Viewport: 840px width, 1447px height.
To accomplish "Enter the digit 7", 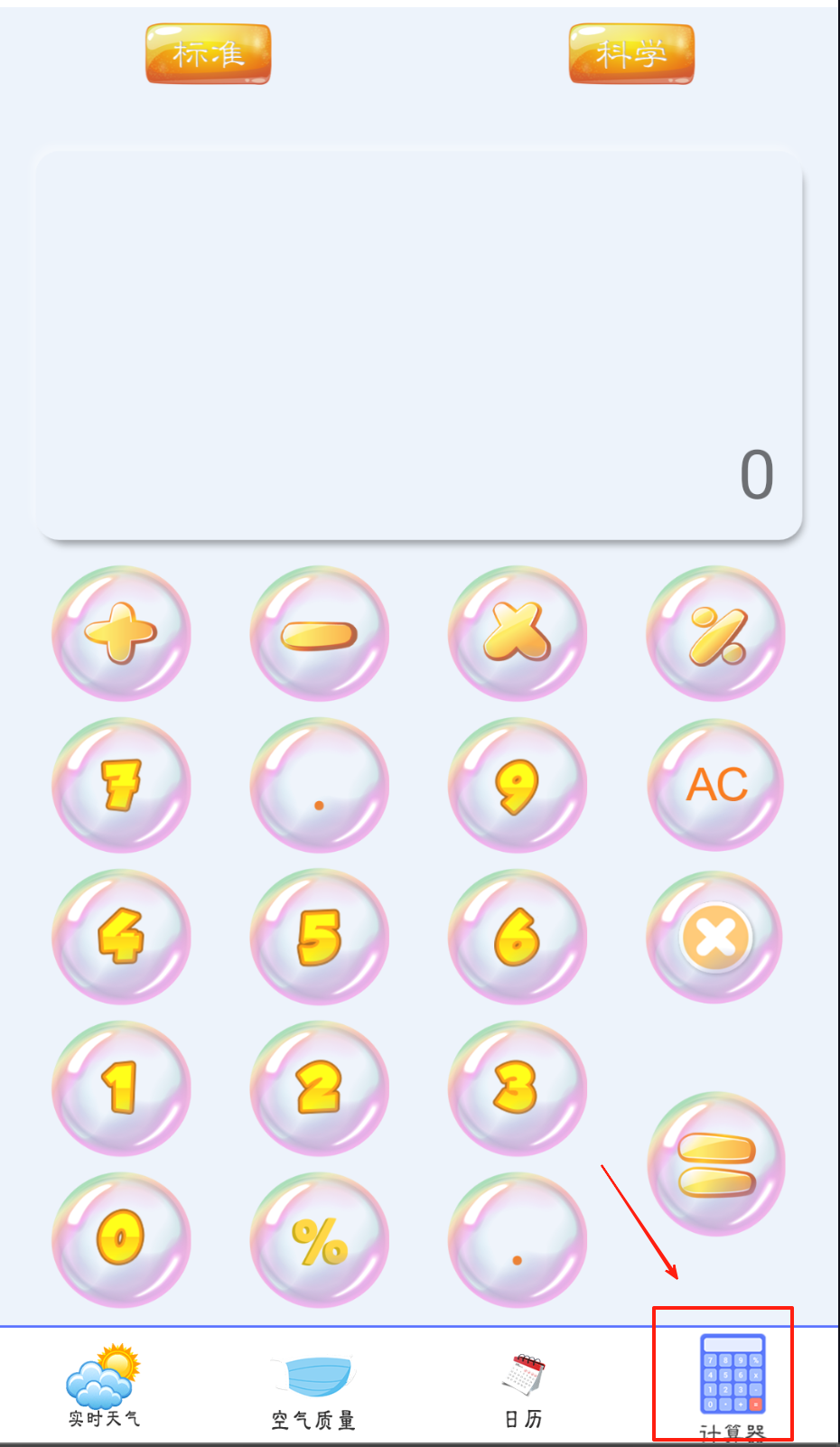I will (121, 784).
